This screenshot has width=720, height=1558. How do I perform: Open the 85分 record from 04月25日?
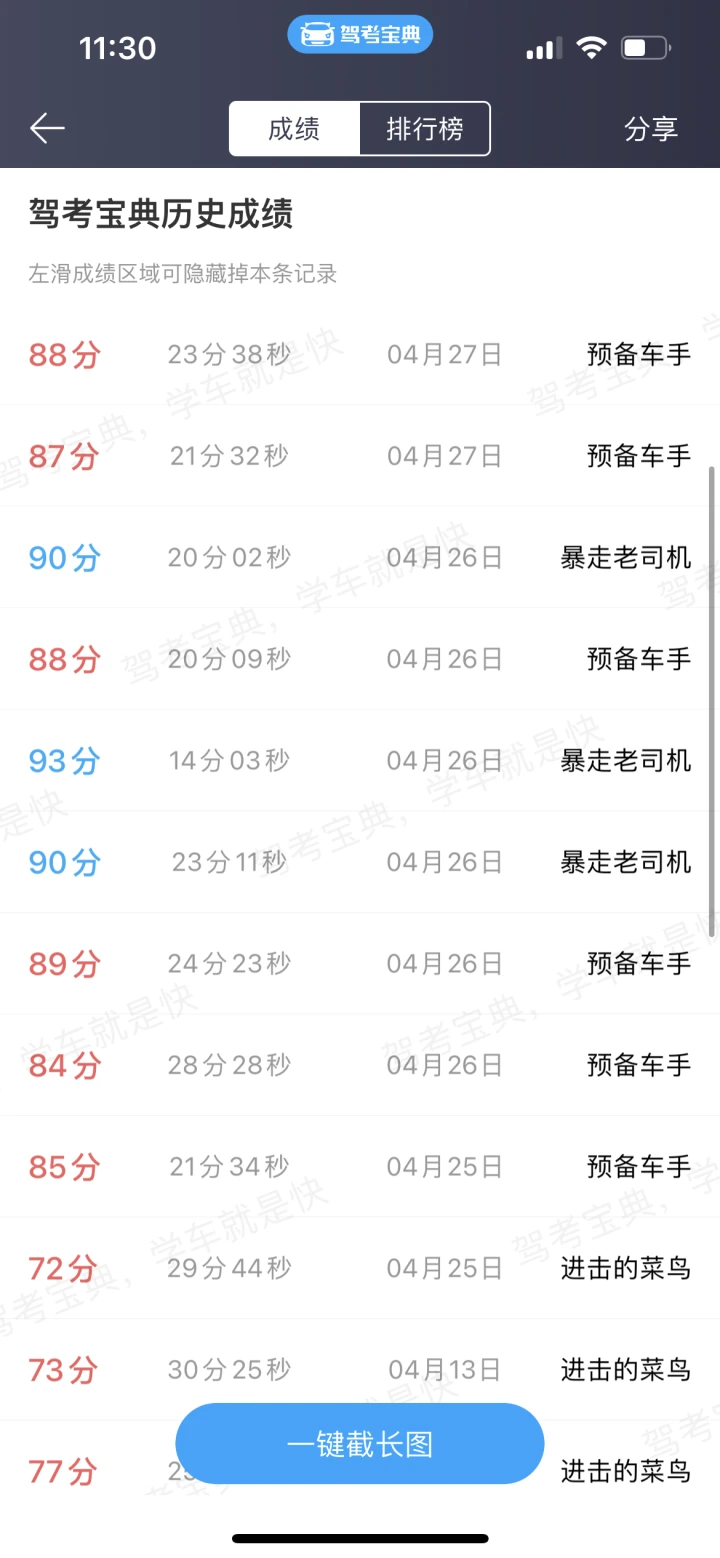pos(360,1167)
